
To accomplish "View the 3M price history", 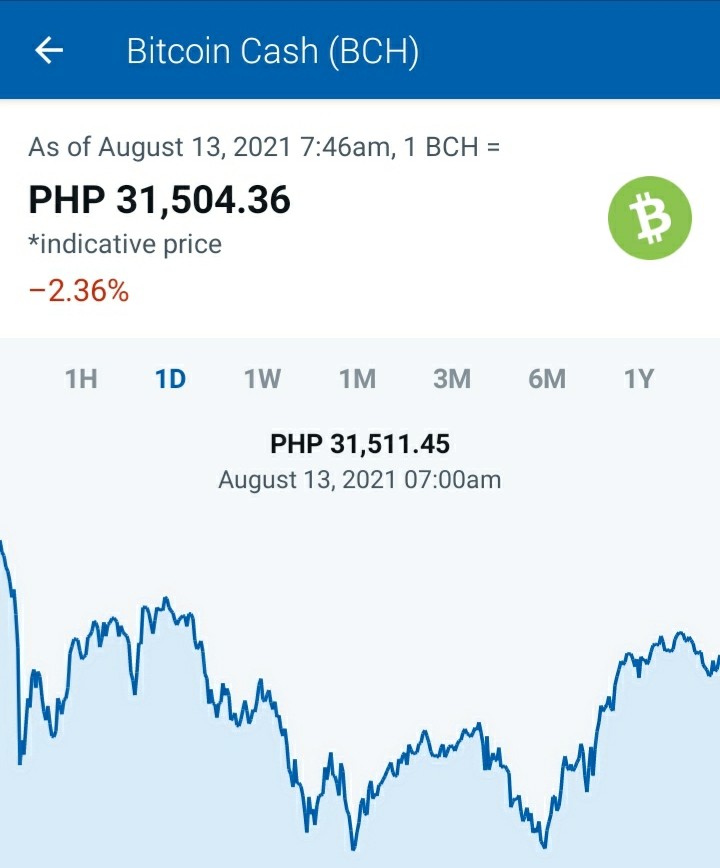I will (452, 379).
